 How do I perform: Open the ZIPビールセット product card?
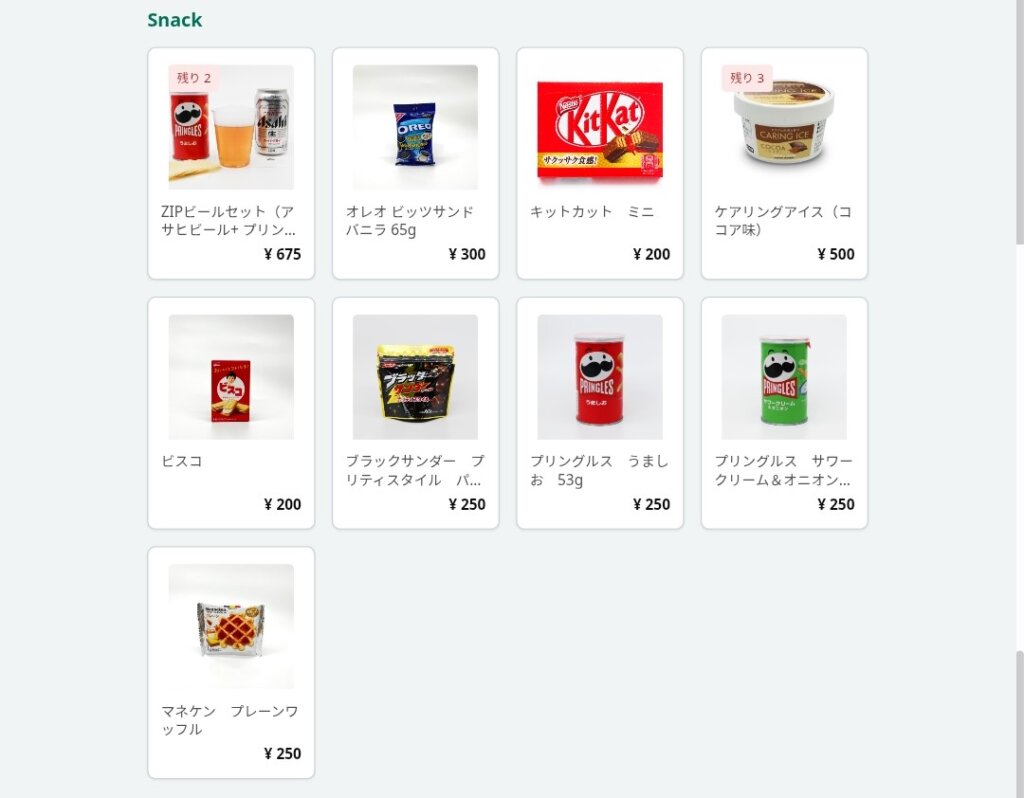(231, 164)
